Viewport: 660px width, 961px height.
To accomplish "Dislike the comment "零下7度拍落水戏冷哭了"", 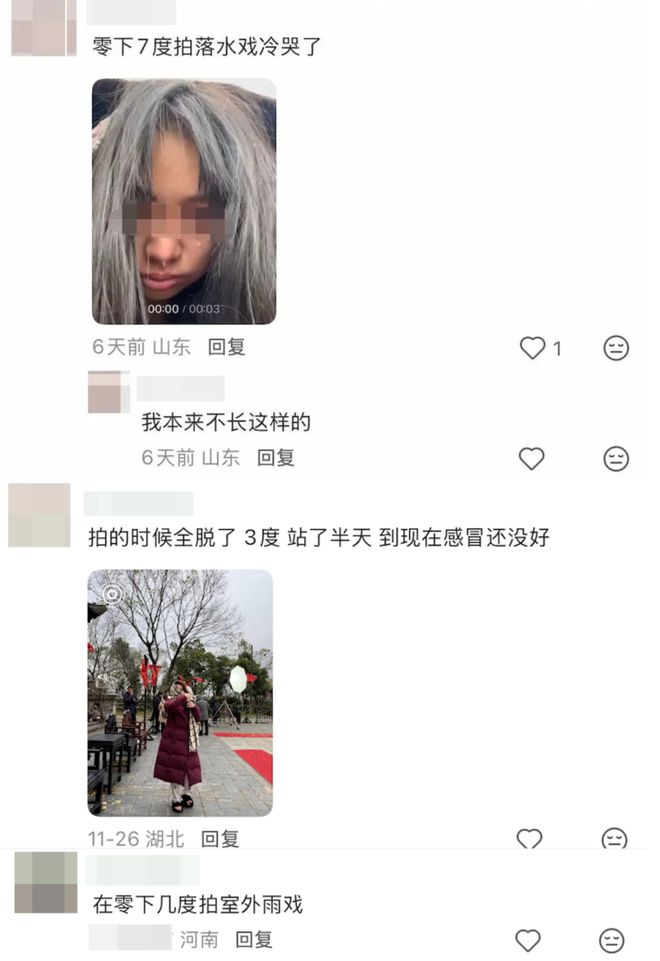I will point(616,348).
